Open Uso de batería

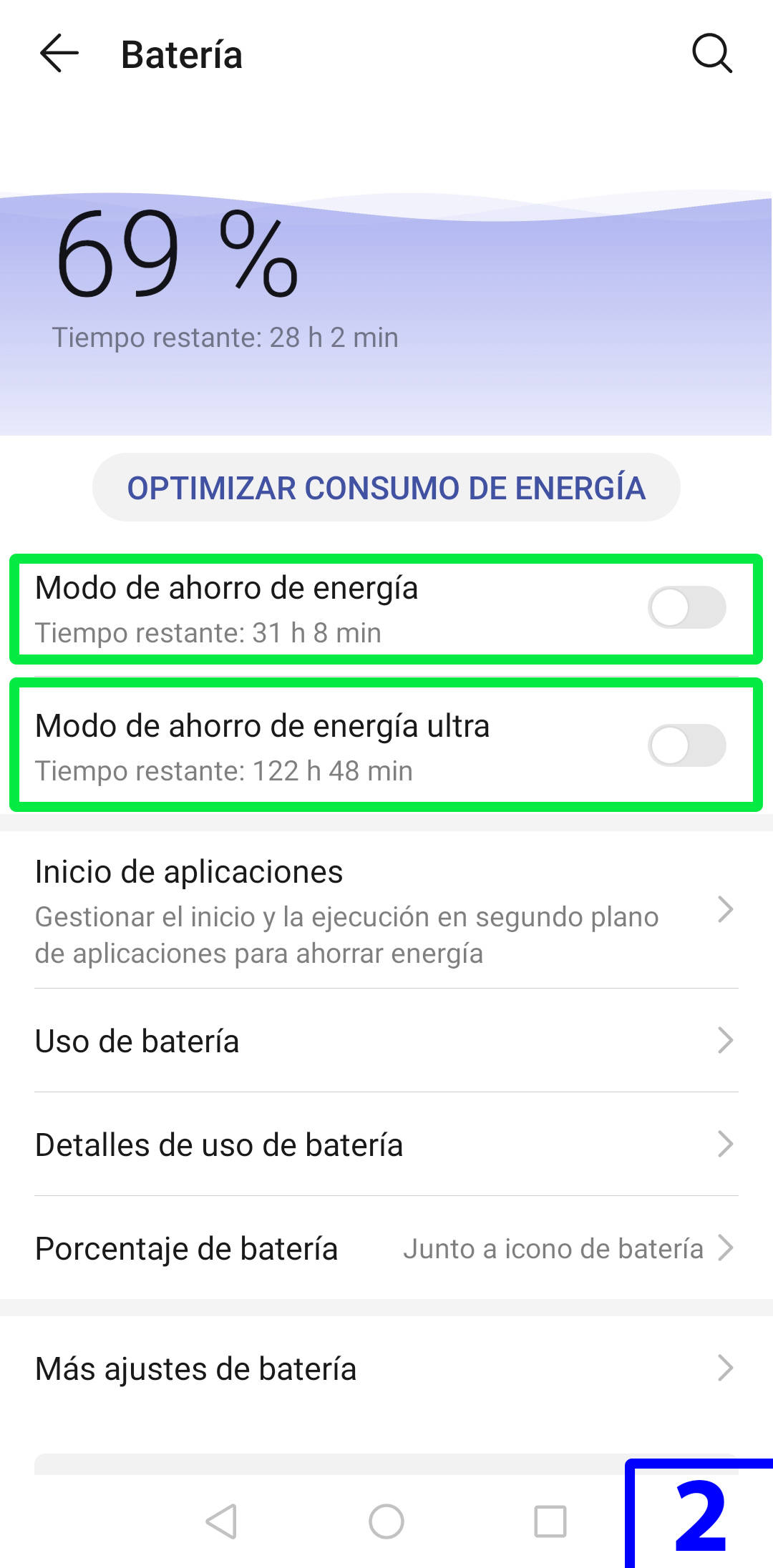386,1041
